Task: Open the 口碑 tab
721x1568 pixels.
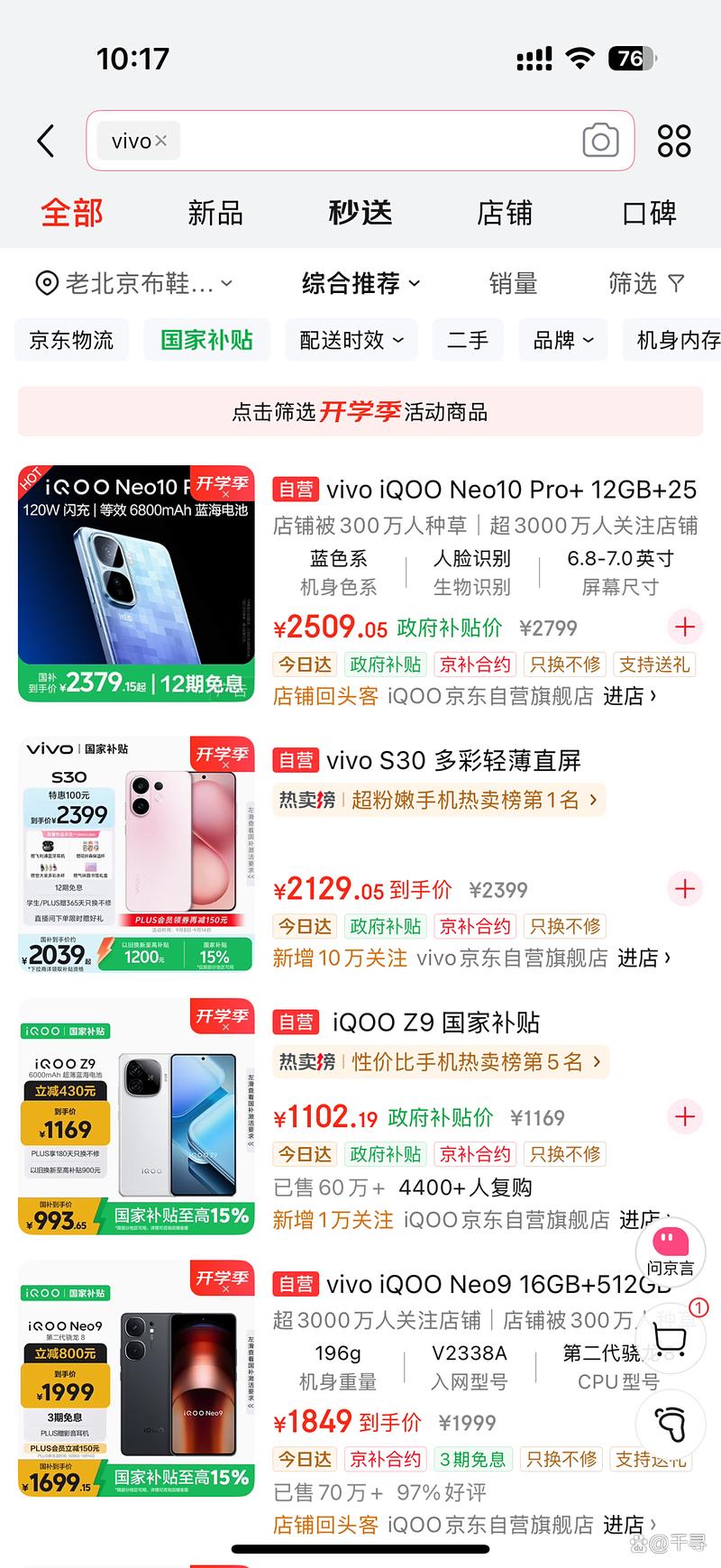Action: click(649, 214)
